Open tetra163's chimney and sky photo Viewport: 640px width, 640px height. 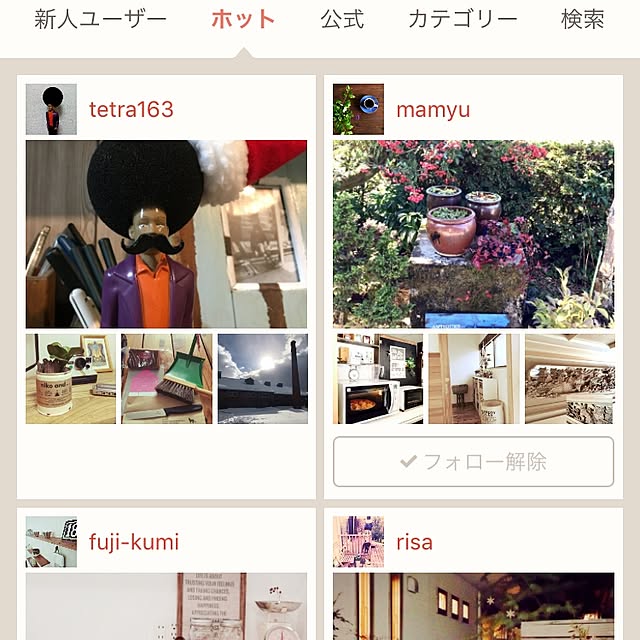pos(262,379)
